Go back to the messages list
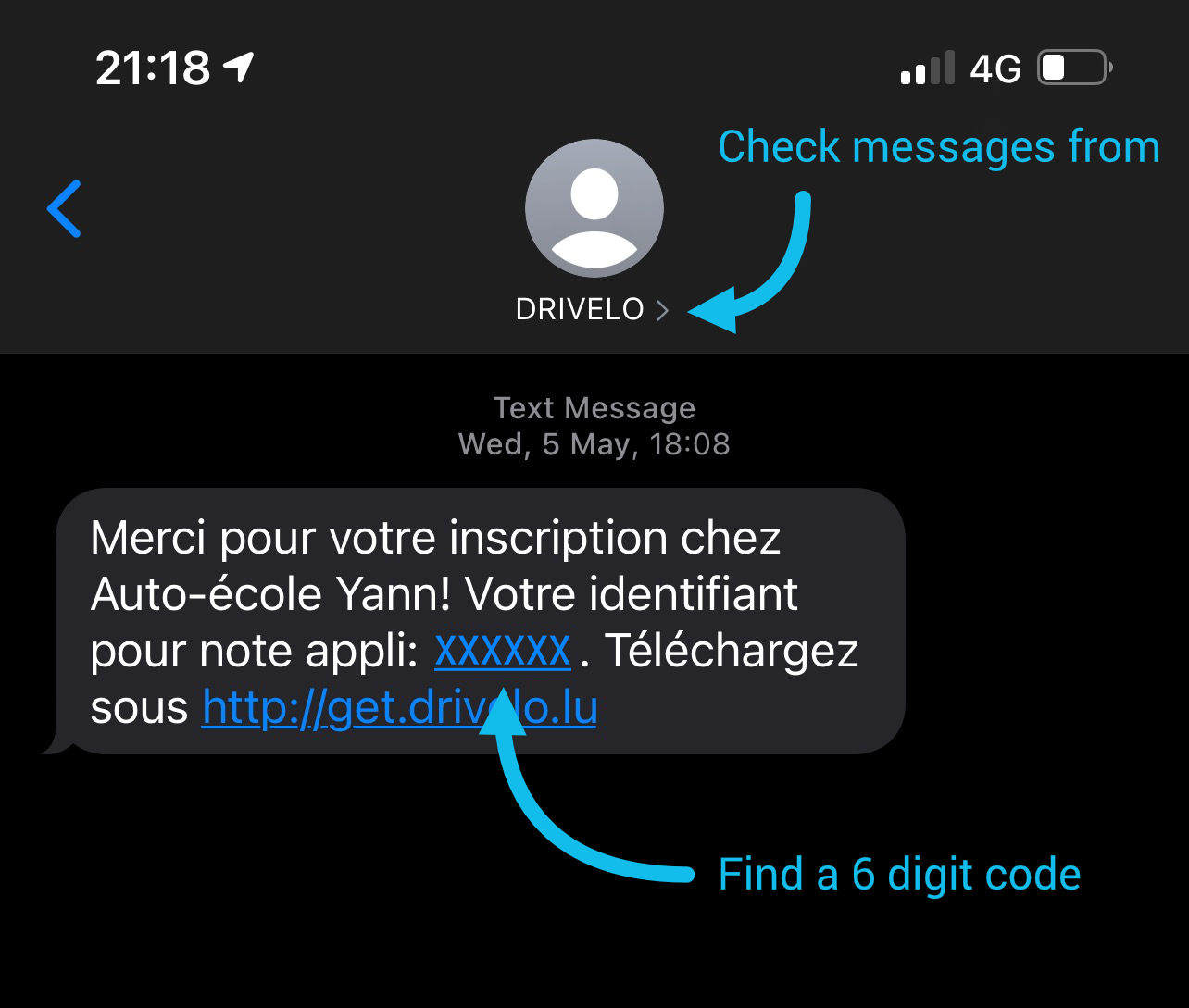This screenshot has width=1189, height=1008. 65,208
